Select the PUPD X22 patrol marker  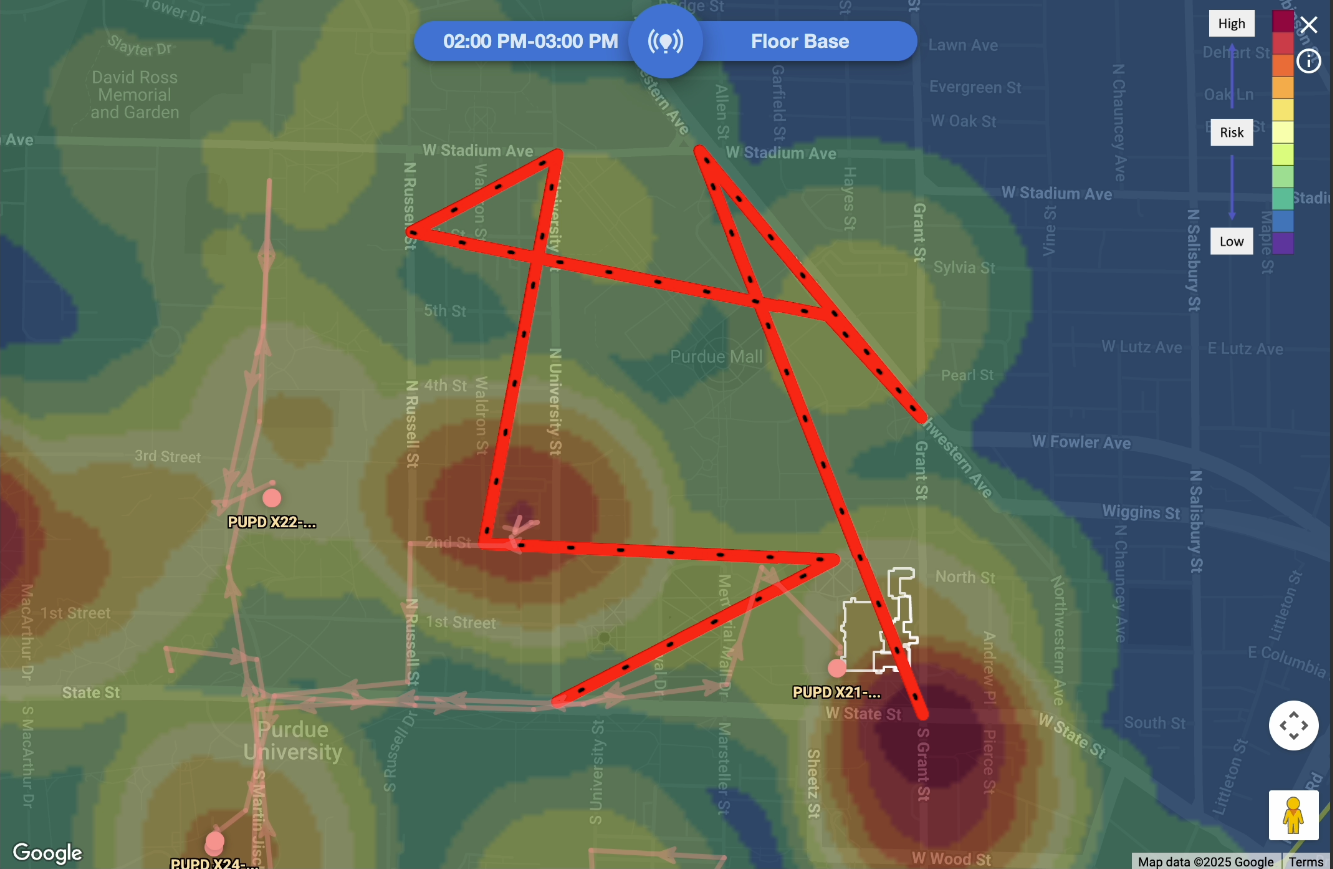point(271,497)
